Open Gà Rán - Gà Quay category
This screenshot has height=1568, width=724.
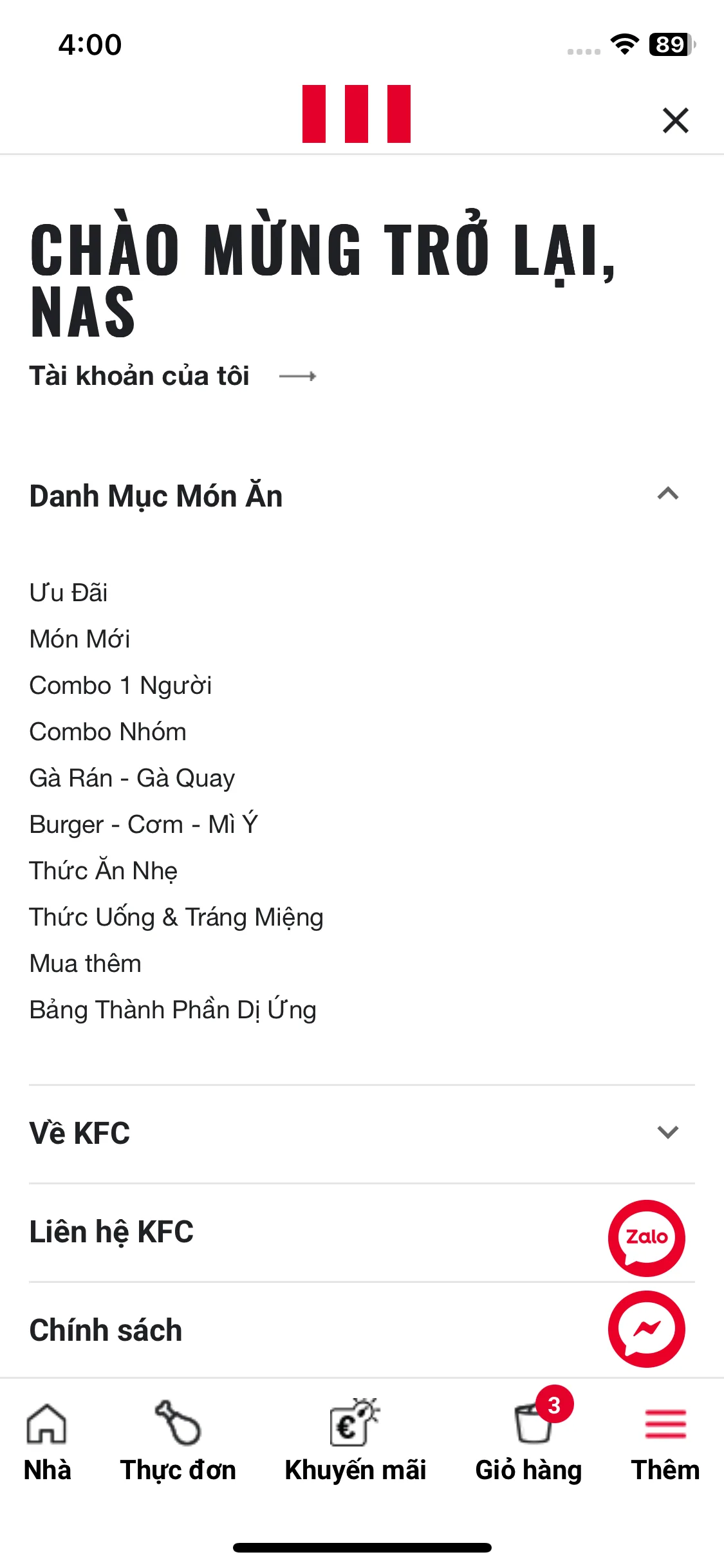point(132,778)
